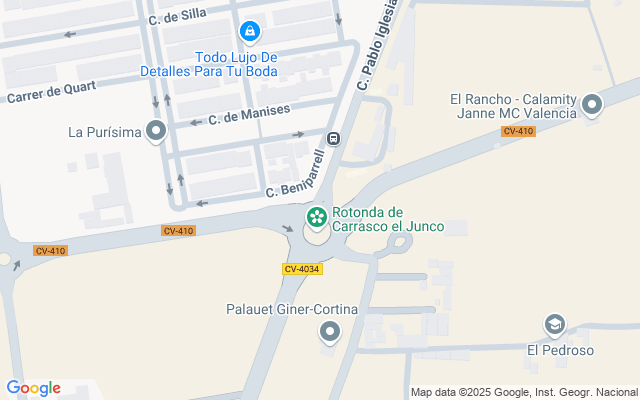Select El Rancho - Calamity Janne MC pin
The height and width of the screenshot is (400, 640).
(592, 104)
